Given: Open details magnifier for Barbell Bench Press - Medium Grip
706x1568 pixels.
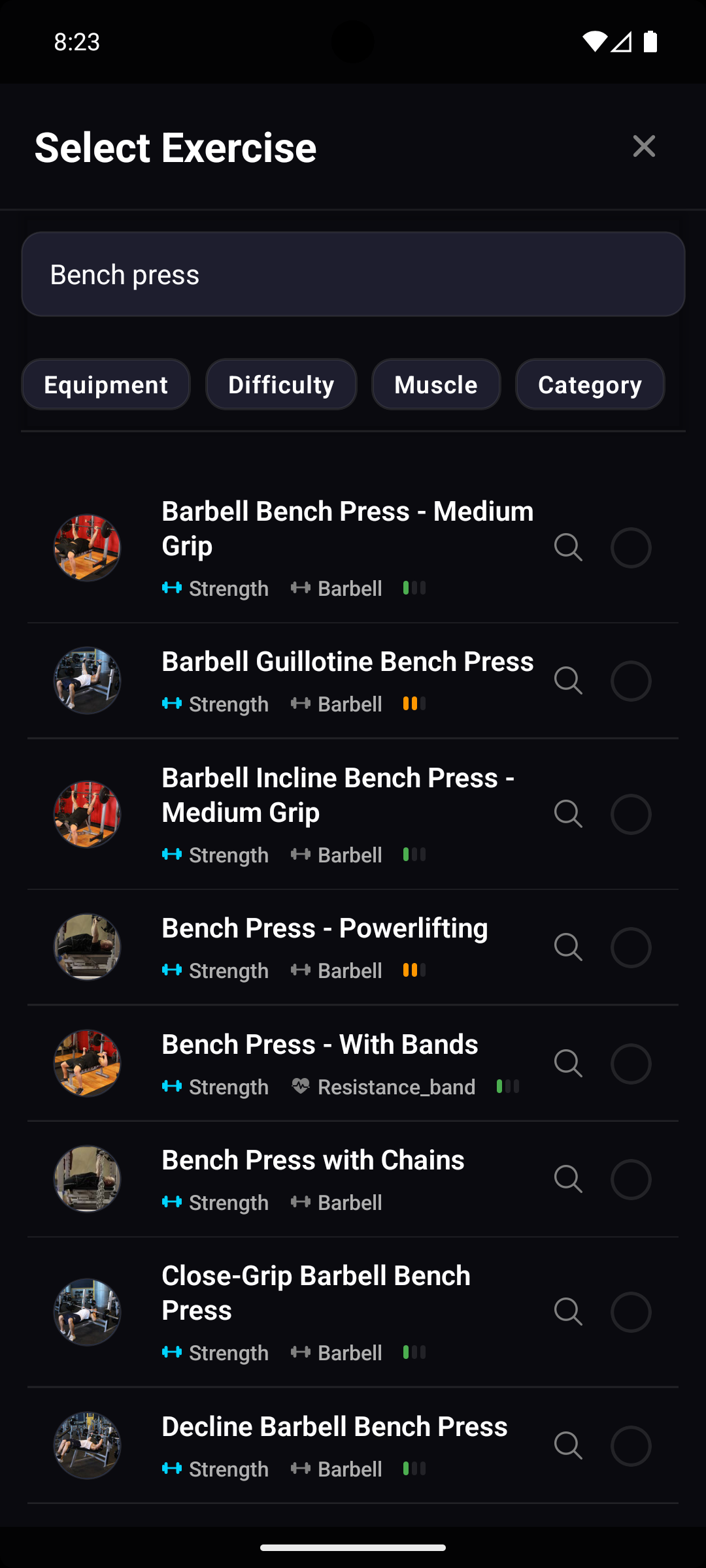Looking at the screenshot, I should [568, 547].
